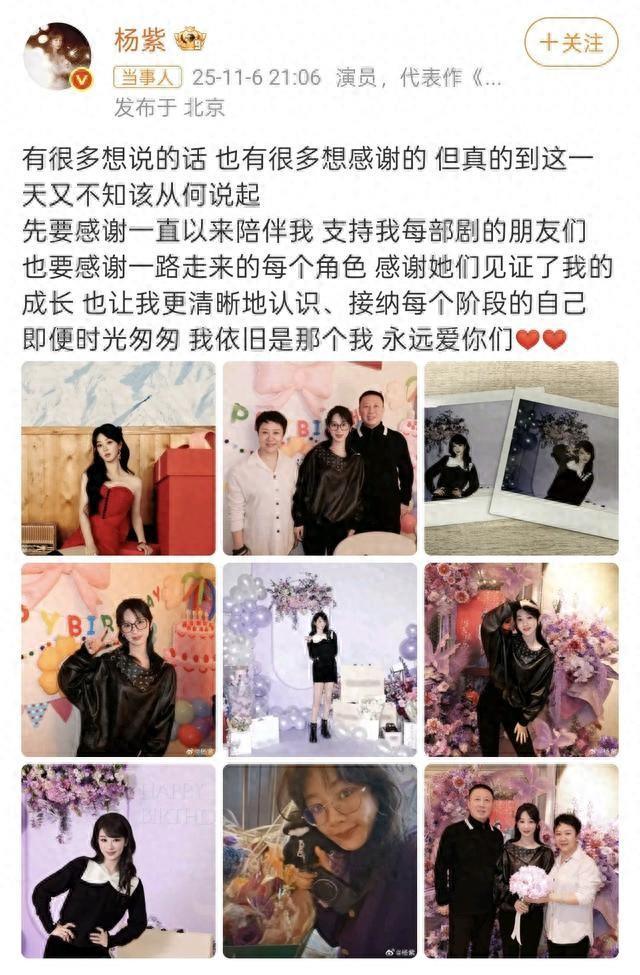
Task: View hand-on-head pose photo with purple flowers
Action: (x=521, y=659)
